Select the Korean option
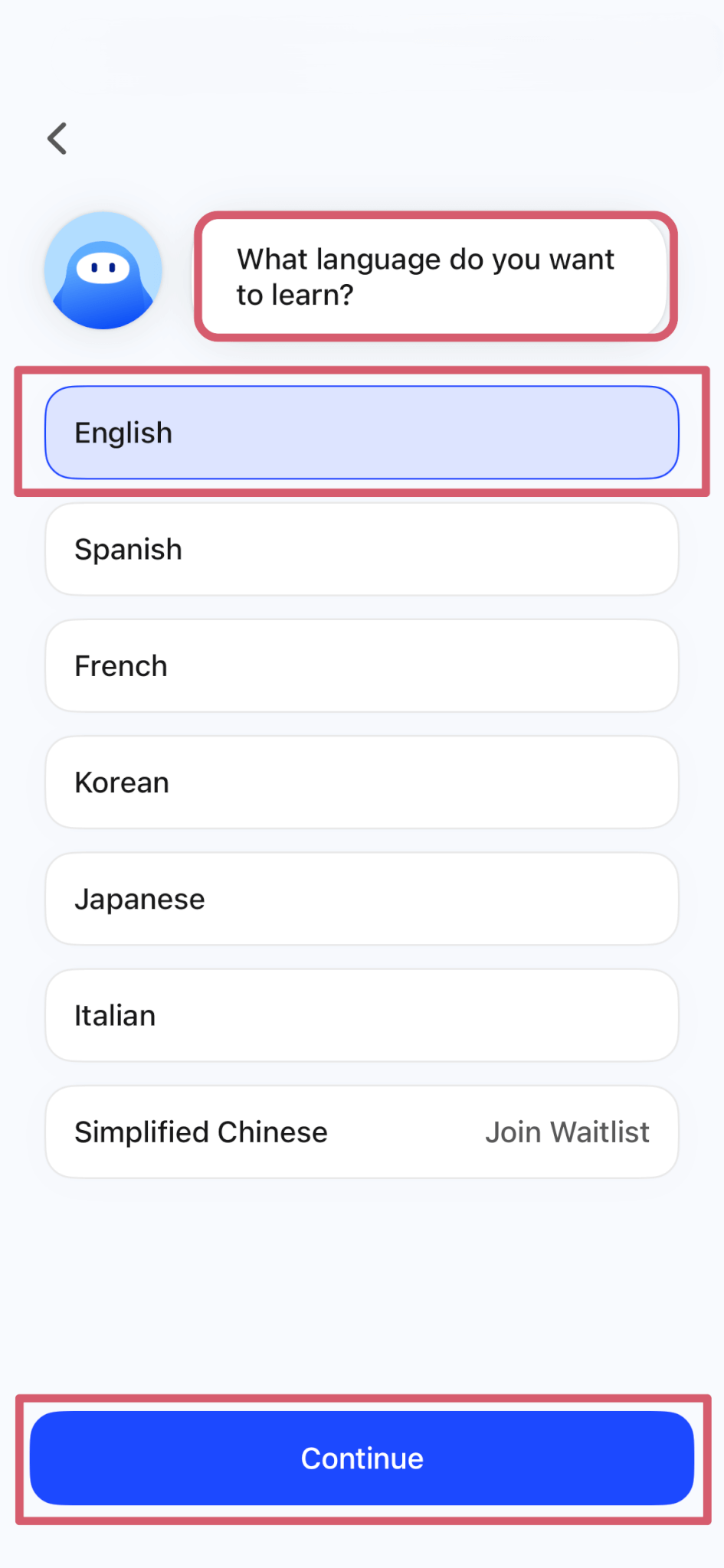724x1568 pixels. point(362,782)
